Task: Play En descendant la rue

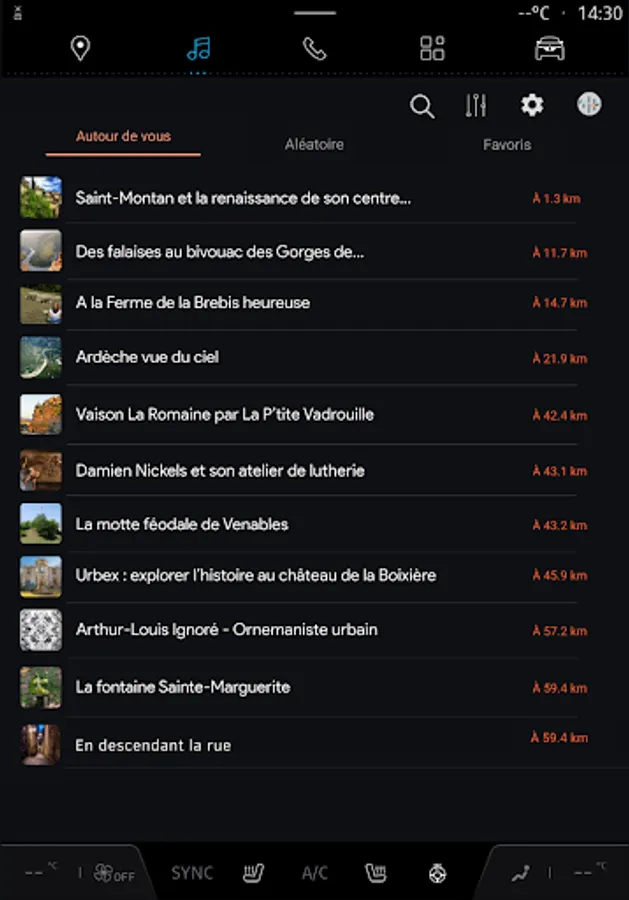Action: click(x=153, y=745)
